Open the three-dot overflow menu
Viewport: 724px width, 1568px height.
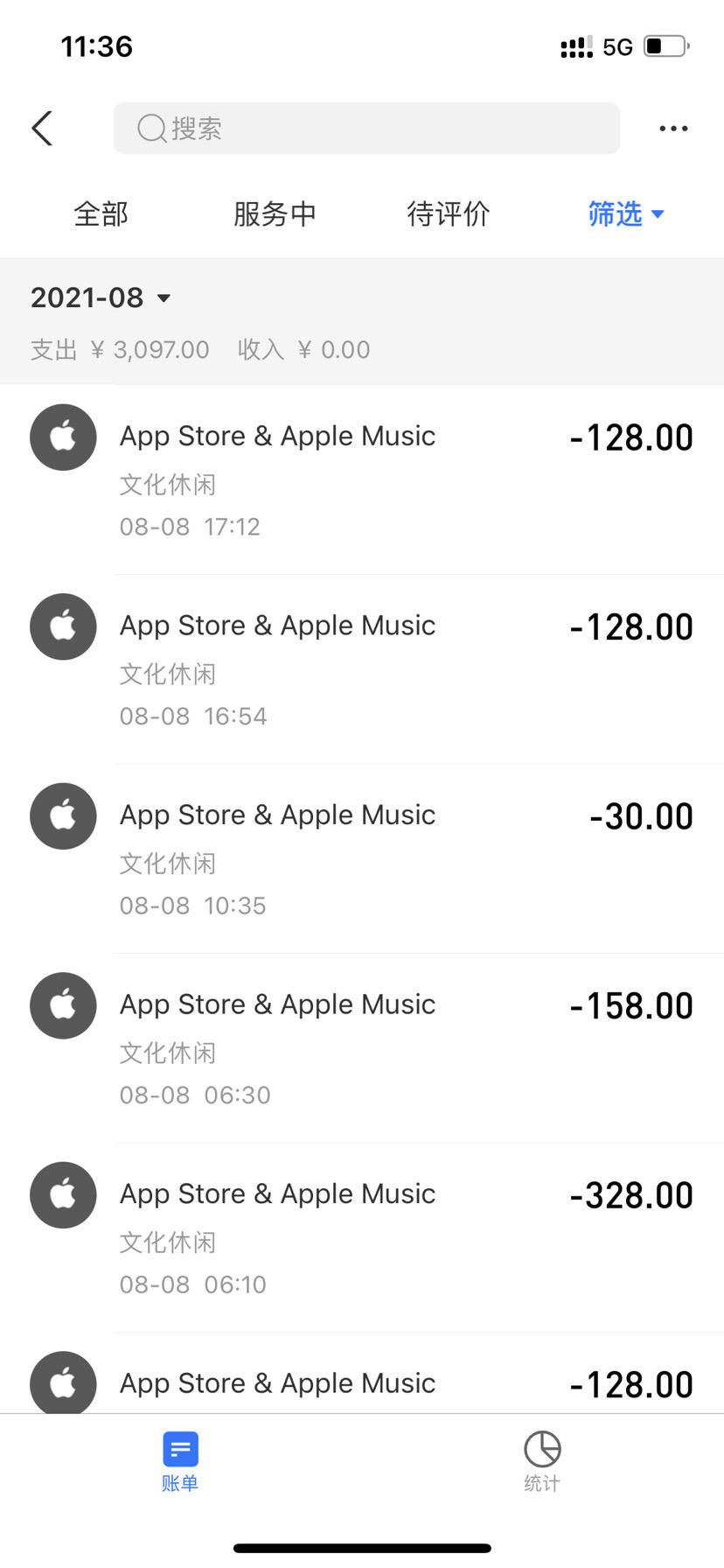[673, 129]
